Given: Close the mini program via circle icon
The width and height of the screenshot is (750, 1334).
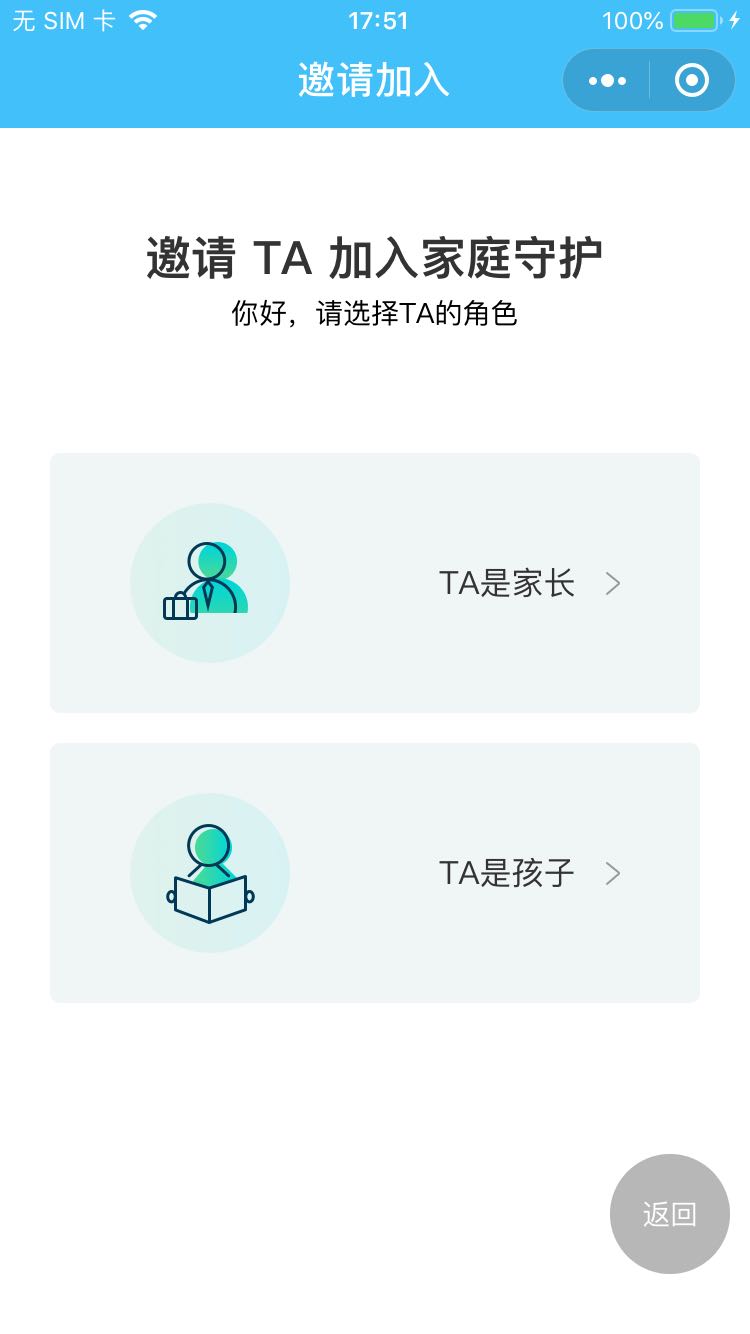Looking at the screenshot, I should coord(692,81).
